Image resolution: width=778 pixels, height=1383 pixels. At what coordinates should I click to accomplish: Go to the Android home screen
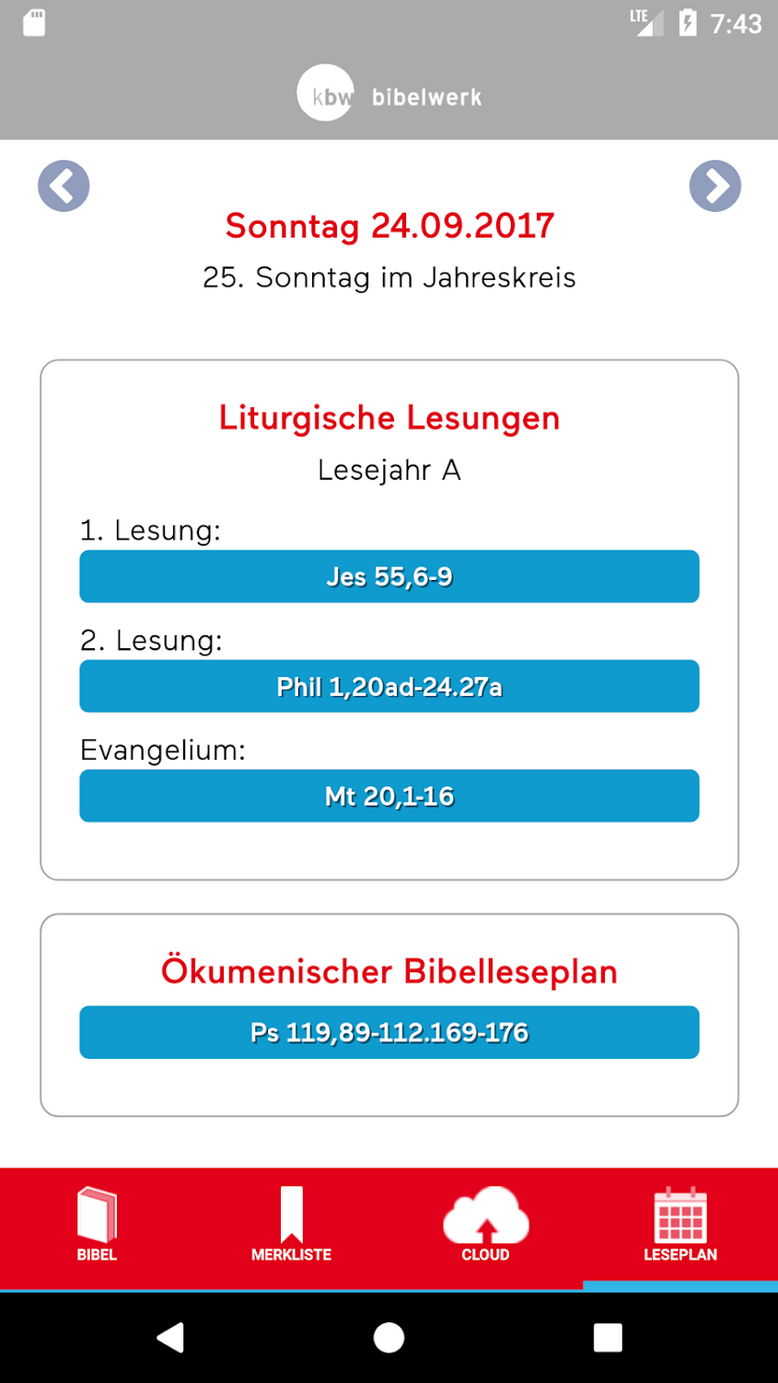coord(389,1337)
